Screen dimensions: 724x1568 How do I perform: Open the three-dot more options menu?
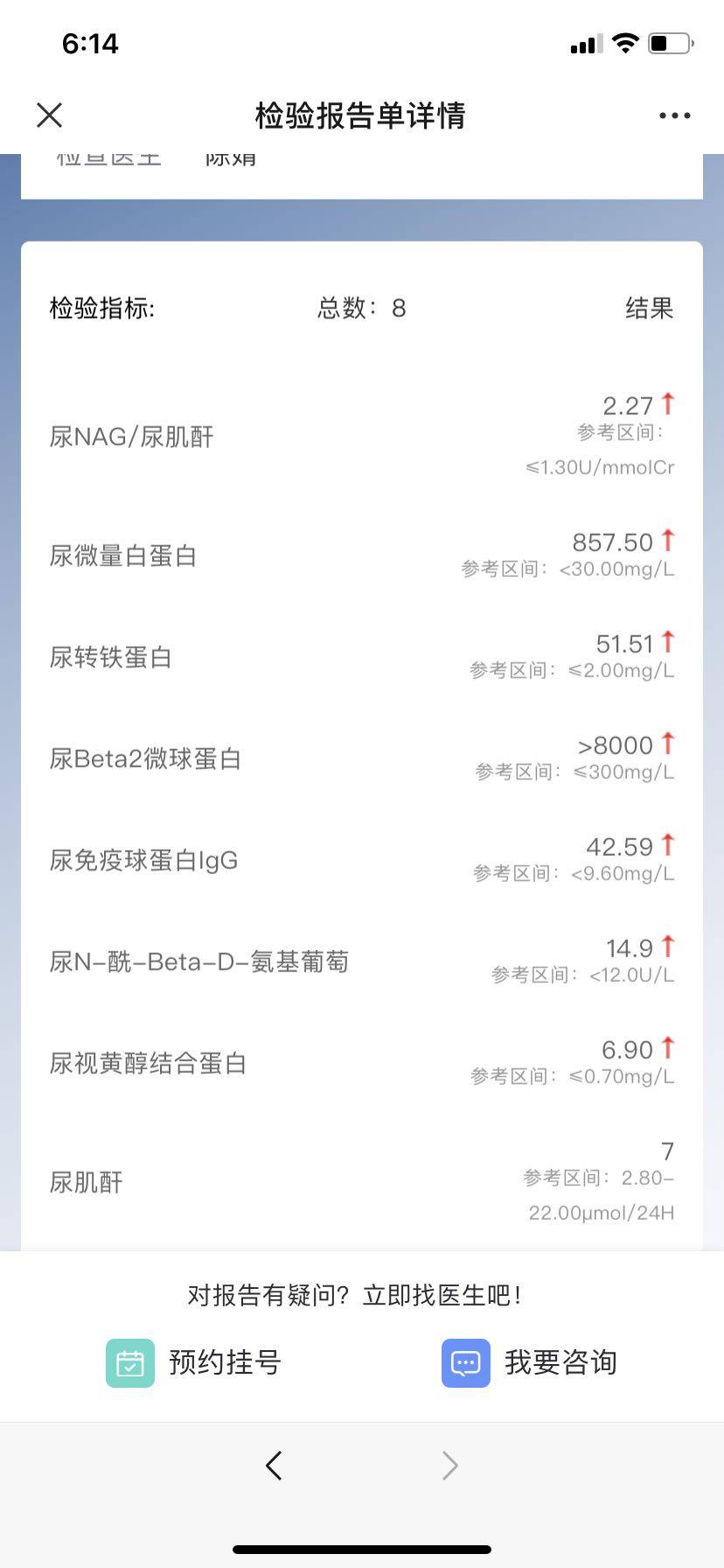[674, 115]
